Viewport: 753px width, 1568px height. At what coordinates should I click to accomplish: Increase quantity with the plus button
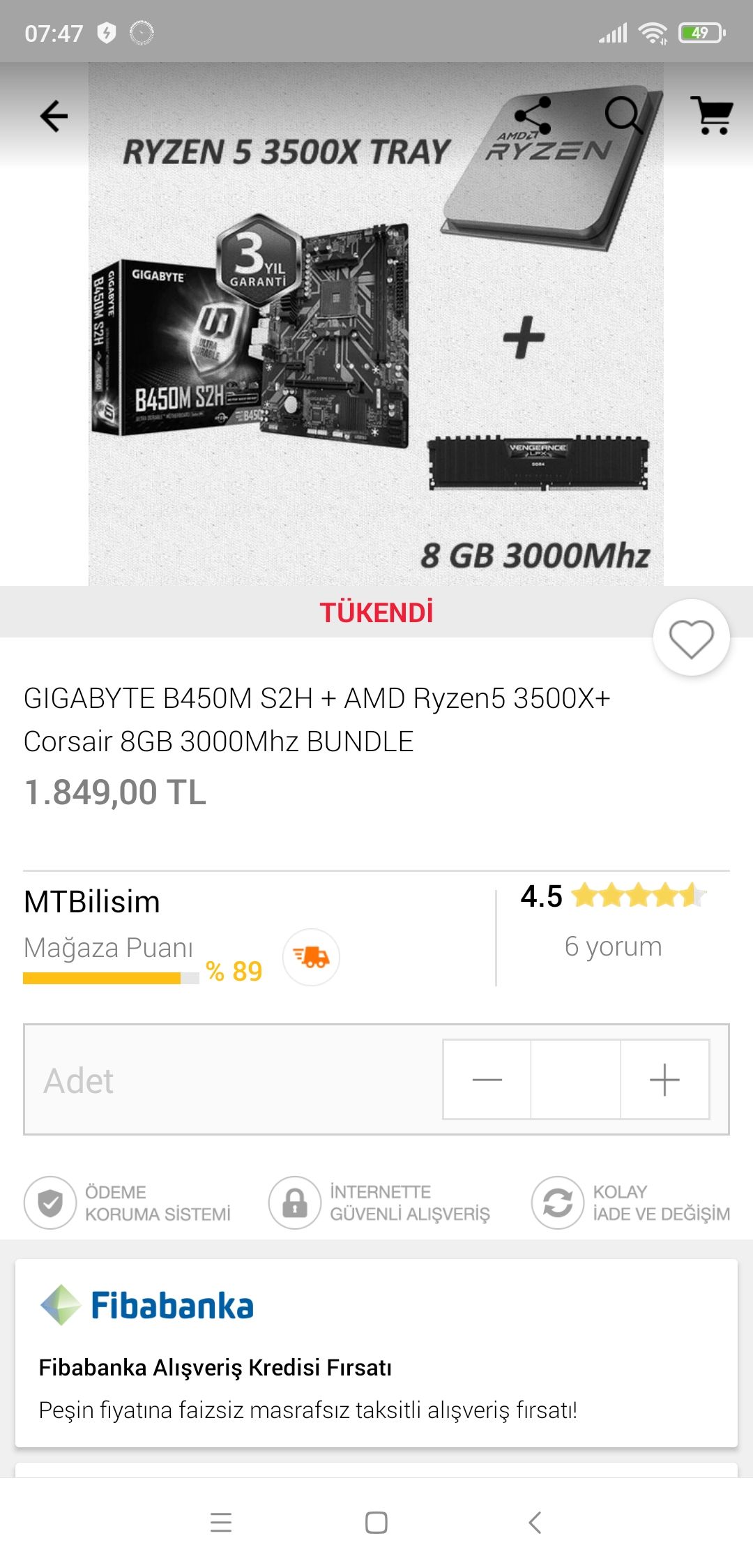[x=664, y=1080]
